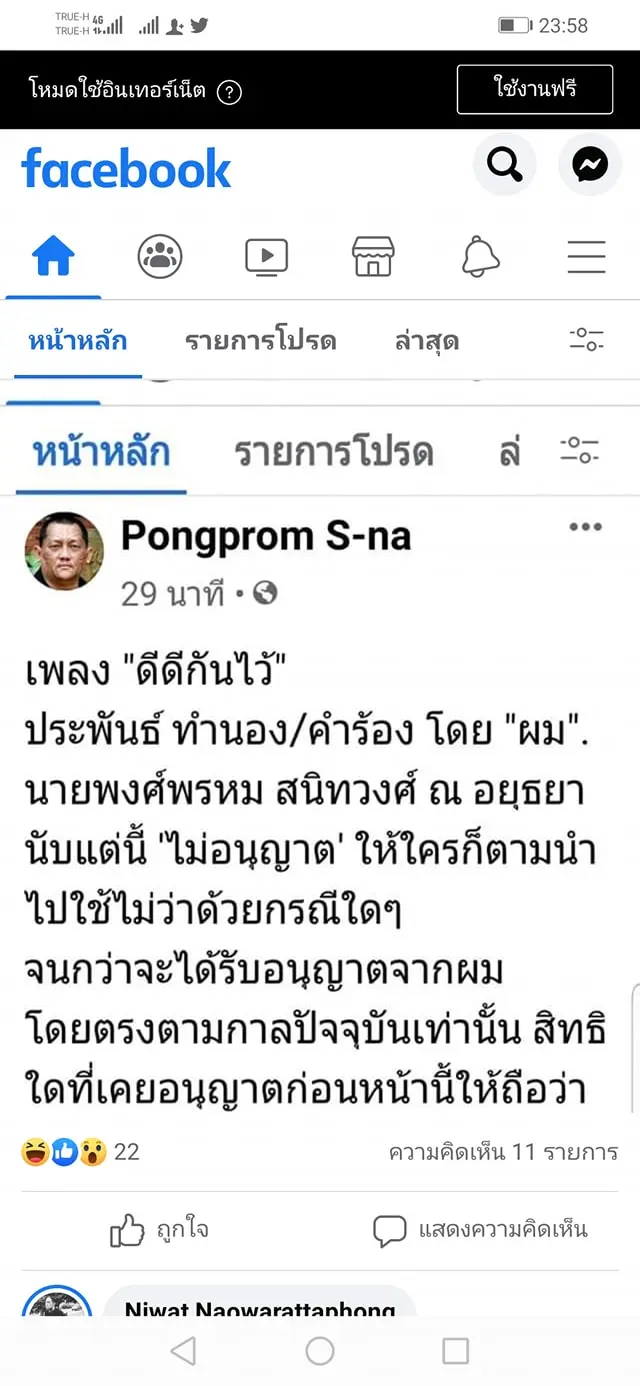Open Messenger chats
This screenshot has height=1386, width=640.
point(590,163)
